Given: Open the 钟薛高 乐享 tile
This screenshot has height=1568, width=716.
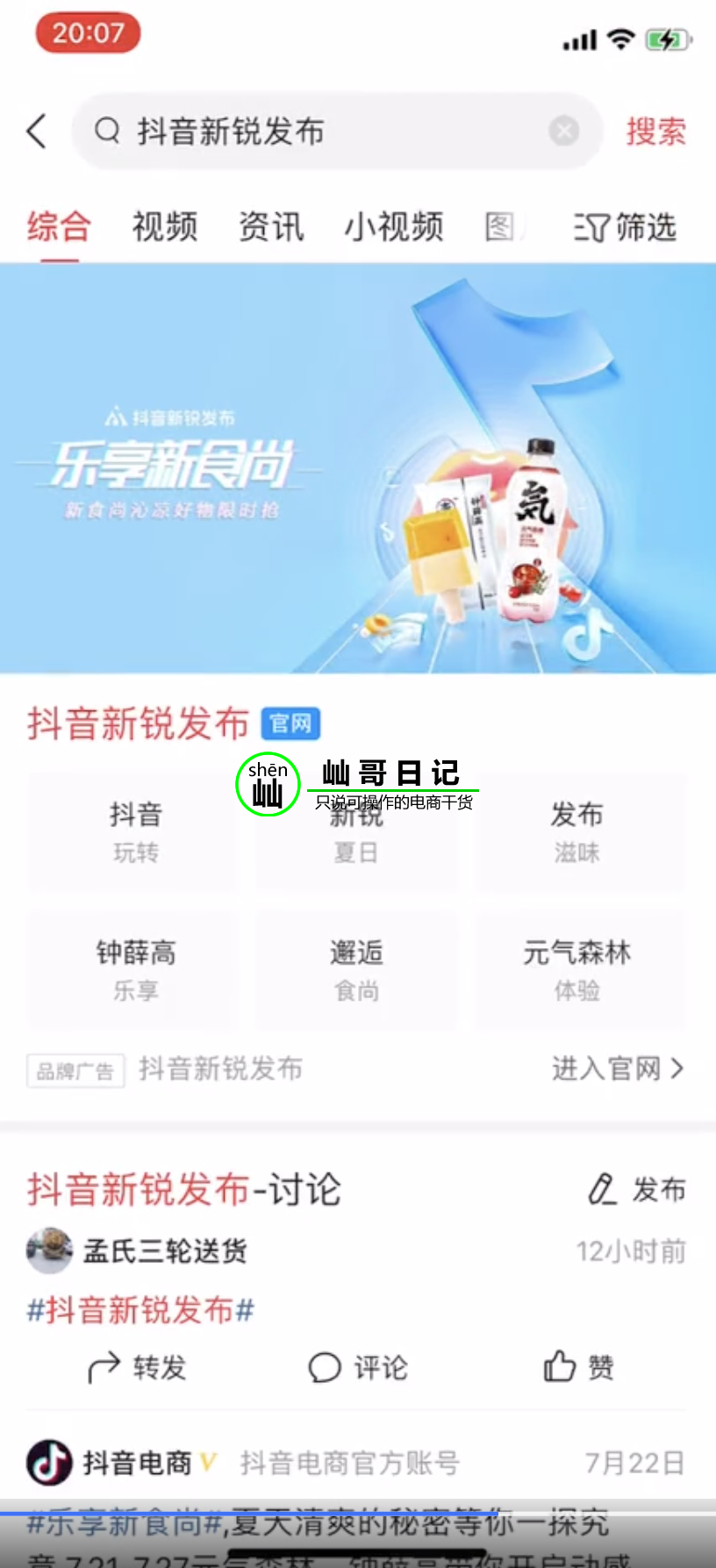Looking at the screenshot, I should point(135,969).
